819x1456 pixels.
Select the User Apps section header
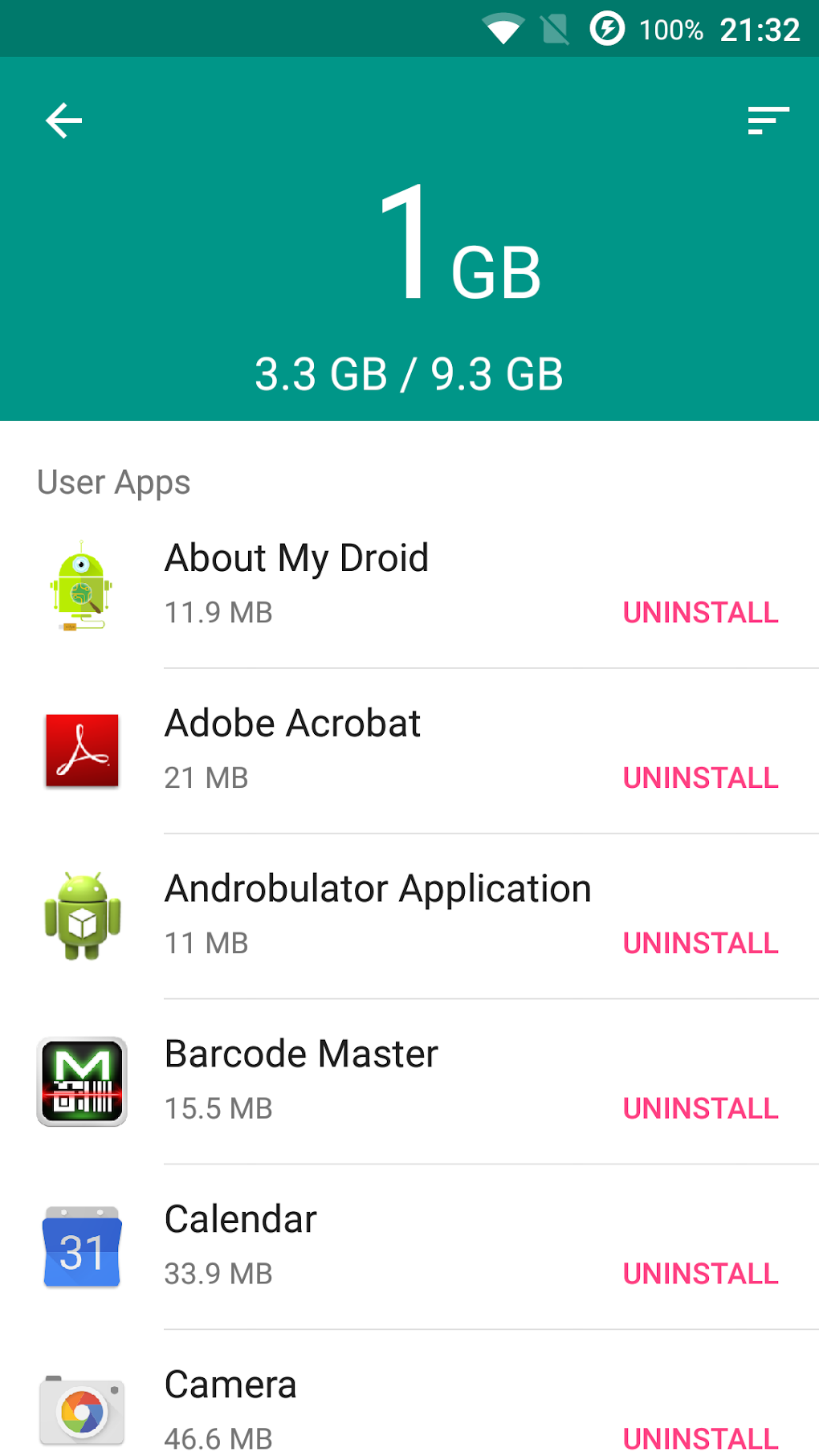click(x=112, y=482)
